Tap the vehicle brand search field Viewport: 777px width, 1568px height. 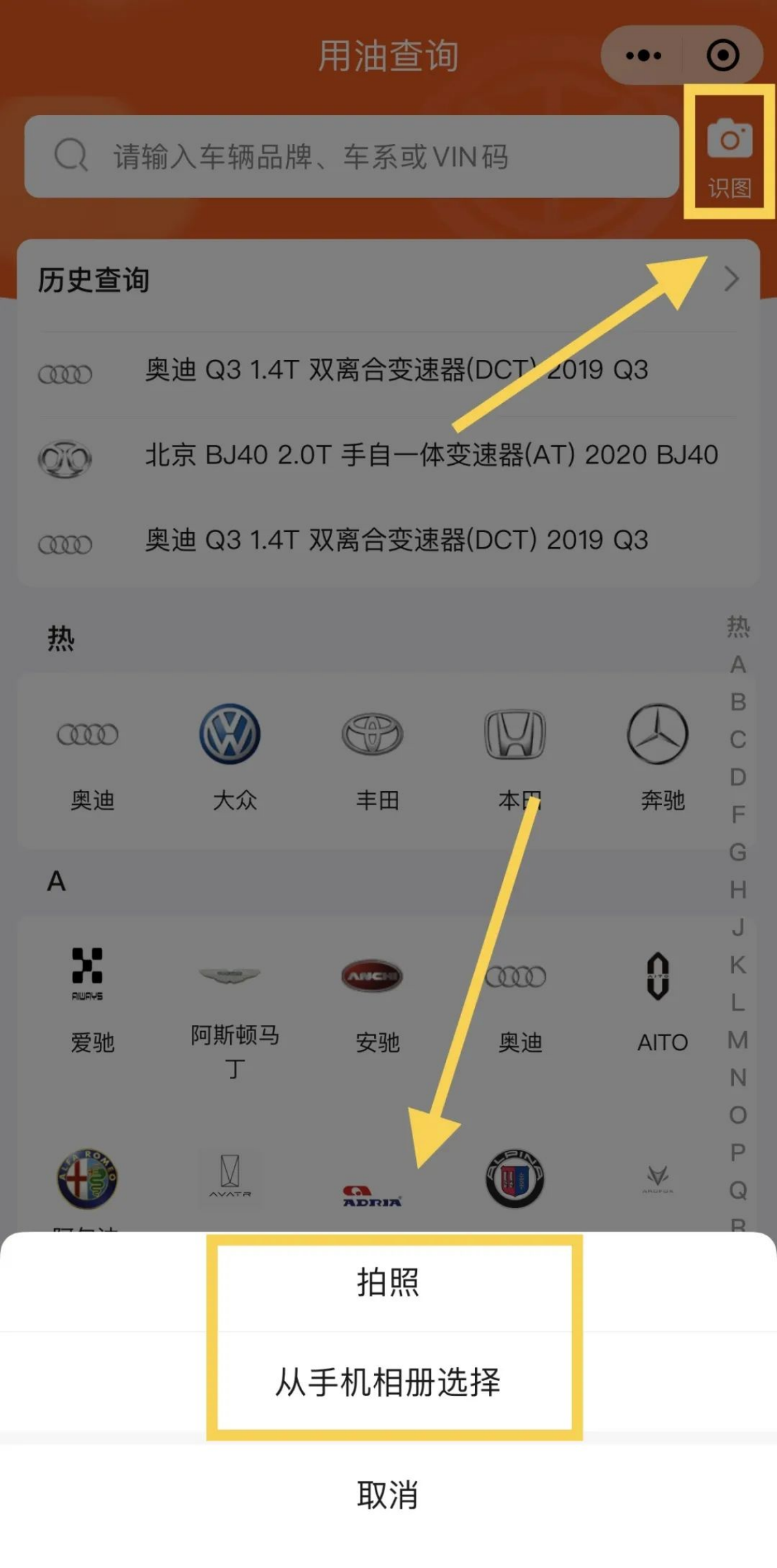click(x=351, y=156)
